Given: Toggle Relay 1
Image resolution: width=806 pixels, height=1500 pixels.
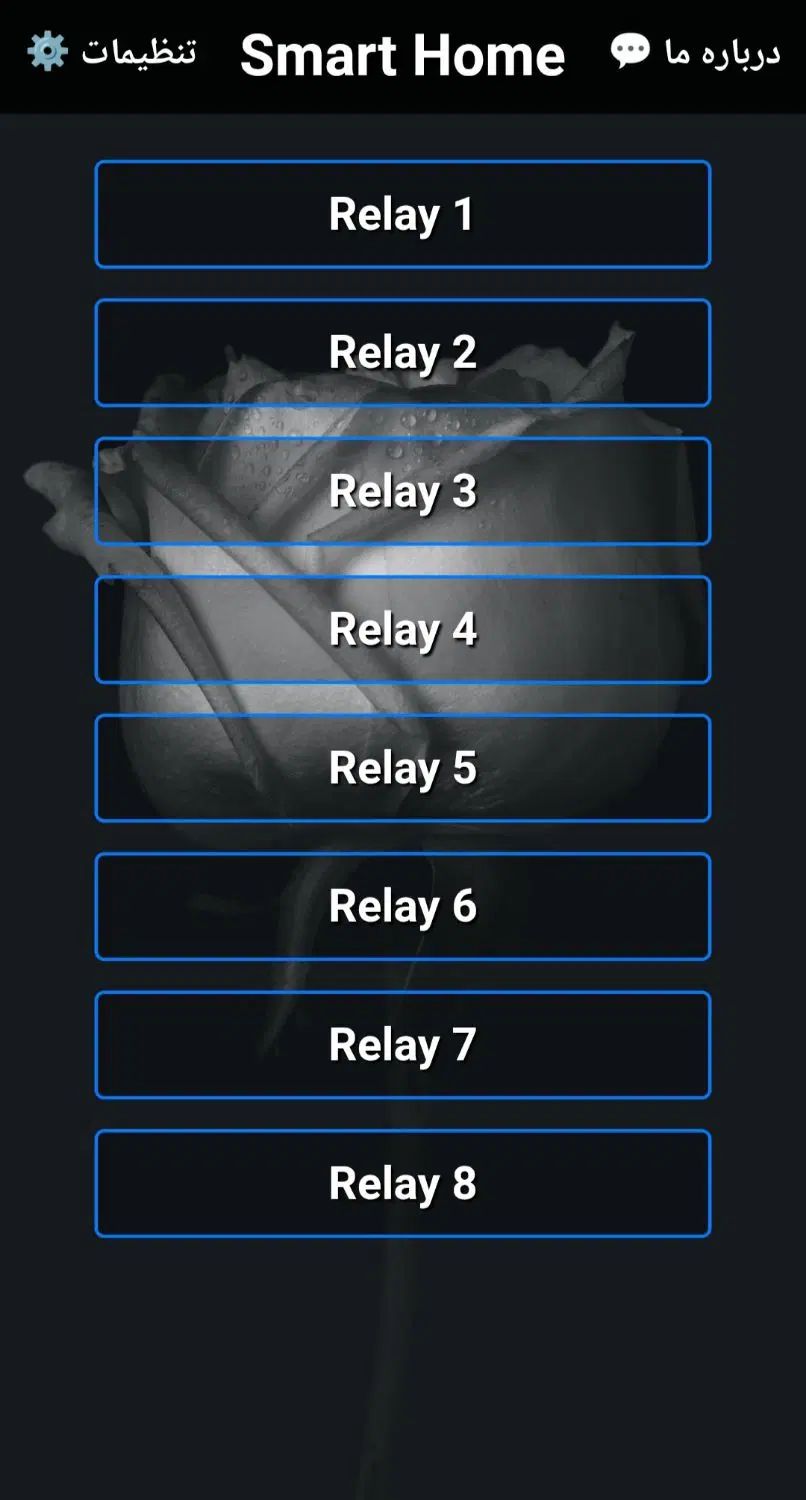Looking at the screenshot, I should coord(402,214).
